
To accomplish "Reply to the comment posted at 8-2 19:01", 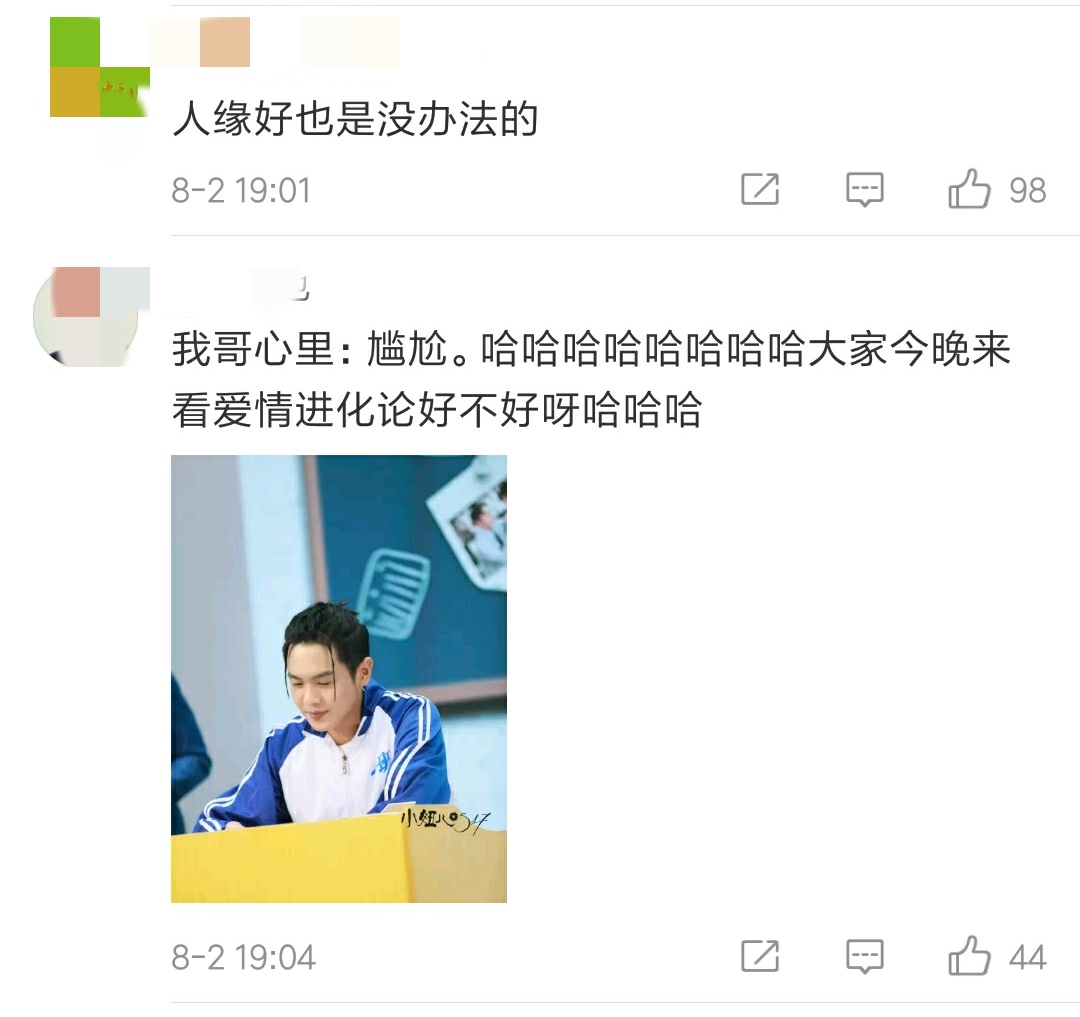I will tap(865, 189).
